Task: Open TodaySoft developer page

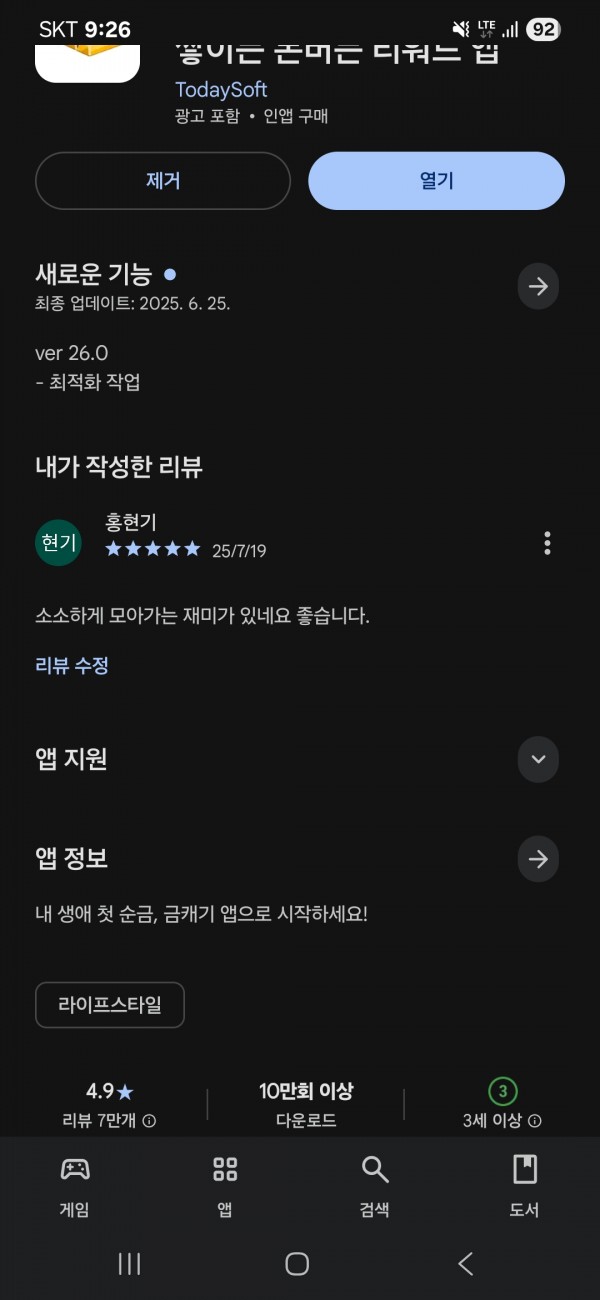Action: pyautogui.click(x=221, y=90)
